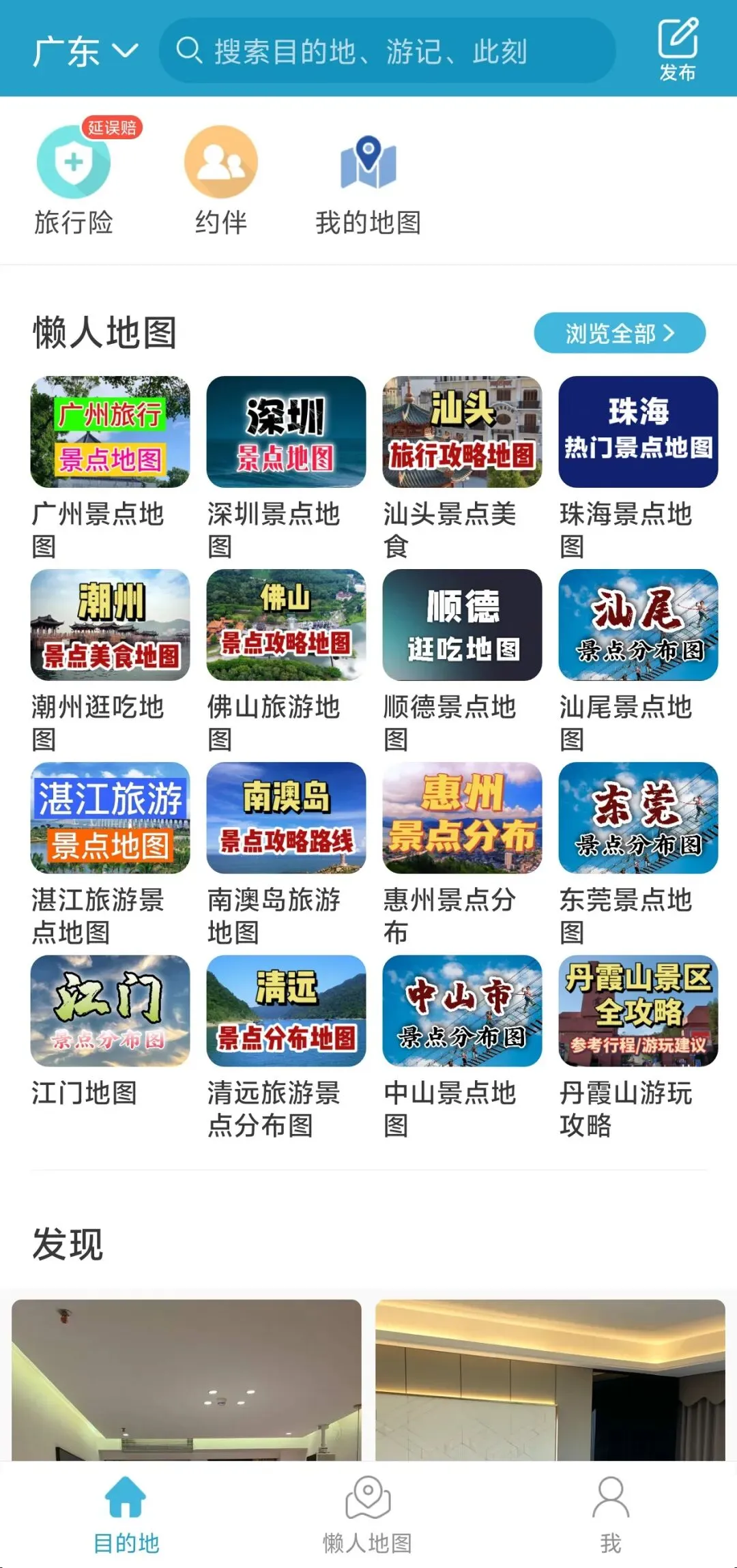Tap the search box for destinations

(x=387, y=50)
